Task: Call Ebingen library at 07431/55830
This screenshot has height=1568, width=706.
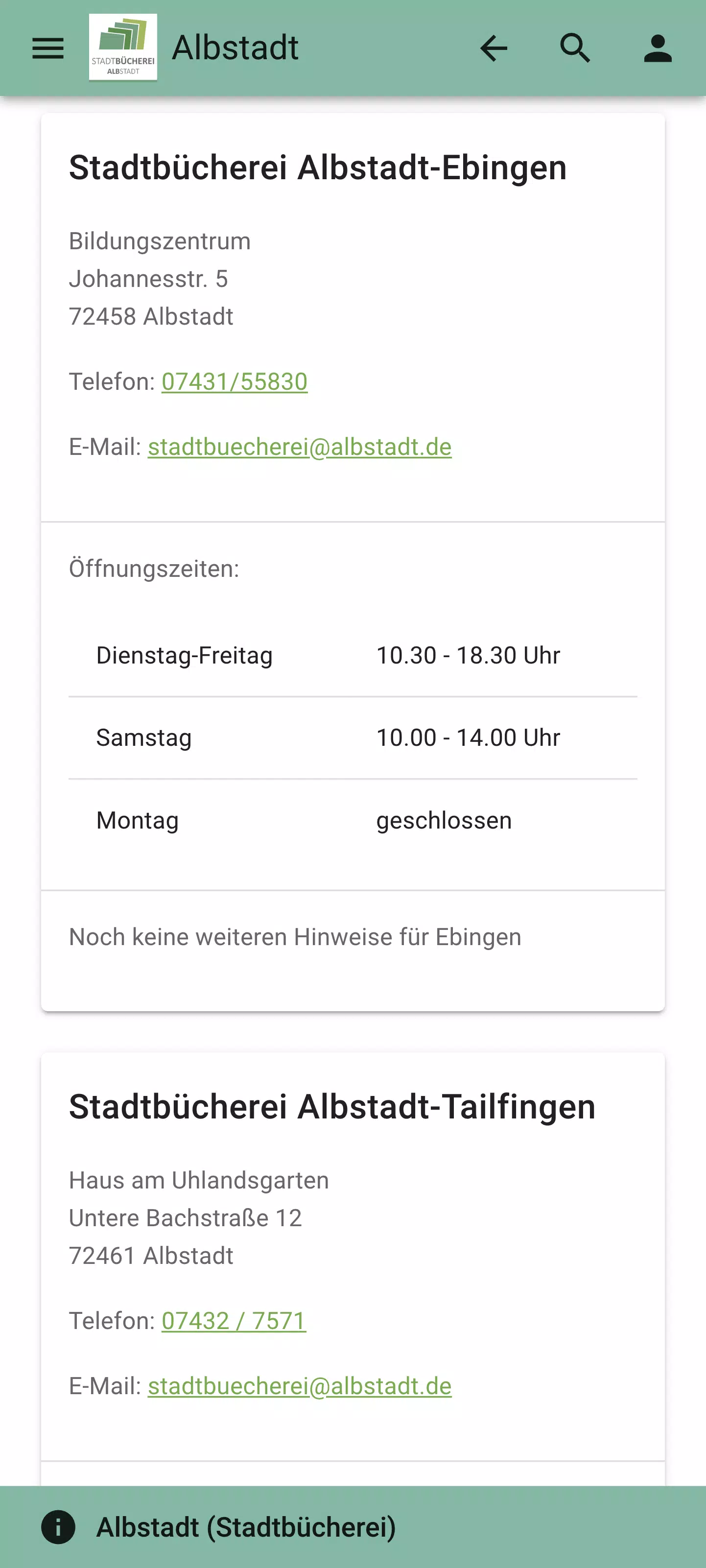Action: pyautogui.click(x=235, y=381)
